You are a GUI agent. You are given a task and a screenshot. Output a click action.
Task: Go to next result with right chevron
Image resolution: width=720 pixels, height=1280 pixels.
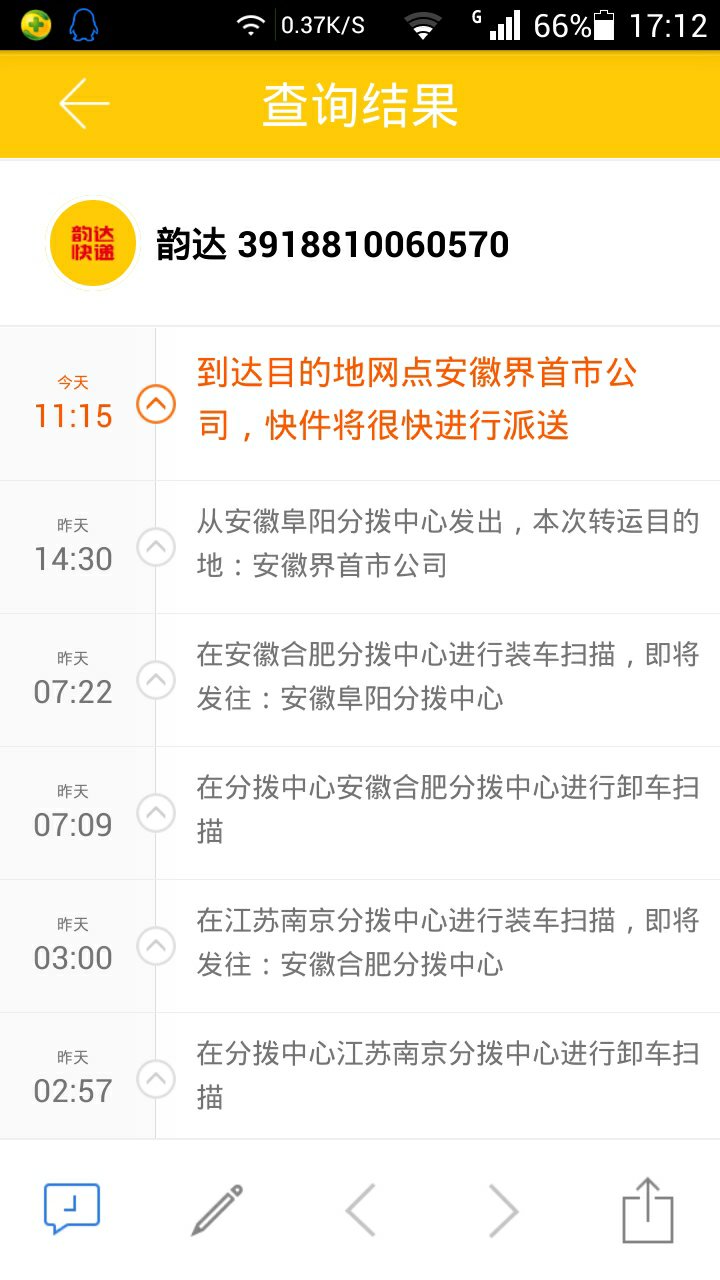click(504, 1210)
